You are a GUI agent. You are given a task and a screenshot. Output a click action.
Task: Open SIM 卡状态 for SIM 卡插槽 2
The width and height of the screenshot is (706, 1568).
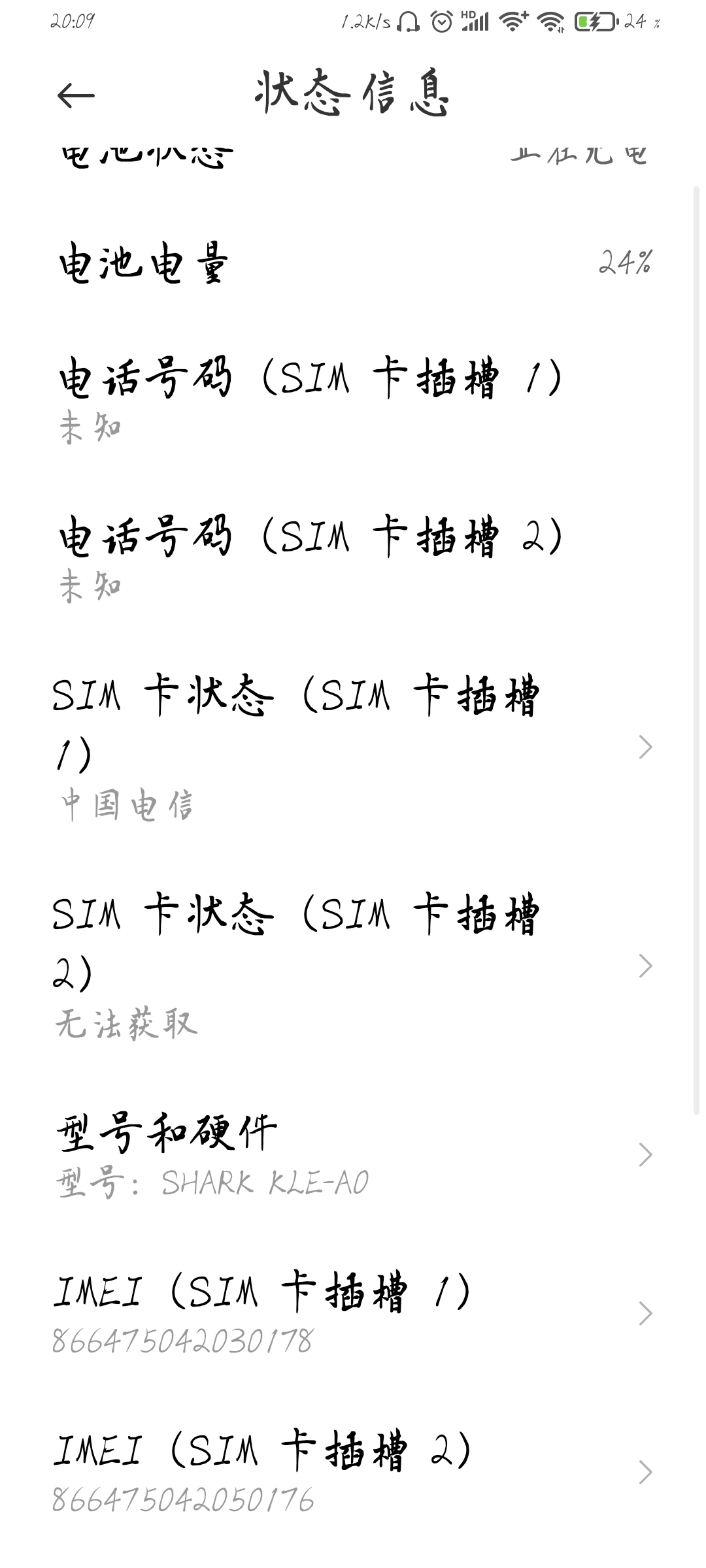click(353, 966)
